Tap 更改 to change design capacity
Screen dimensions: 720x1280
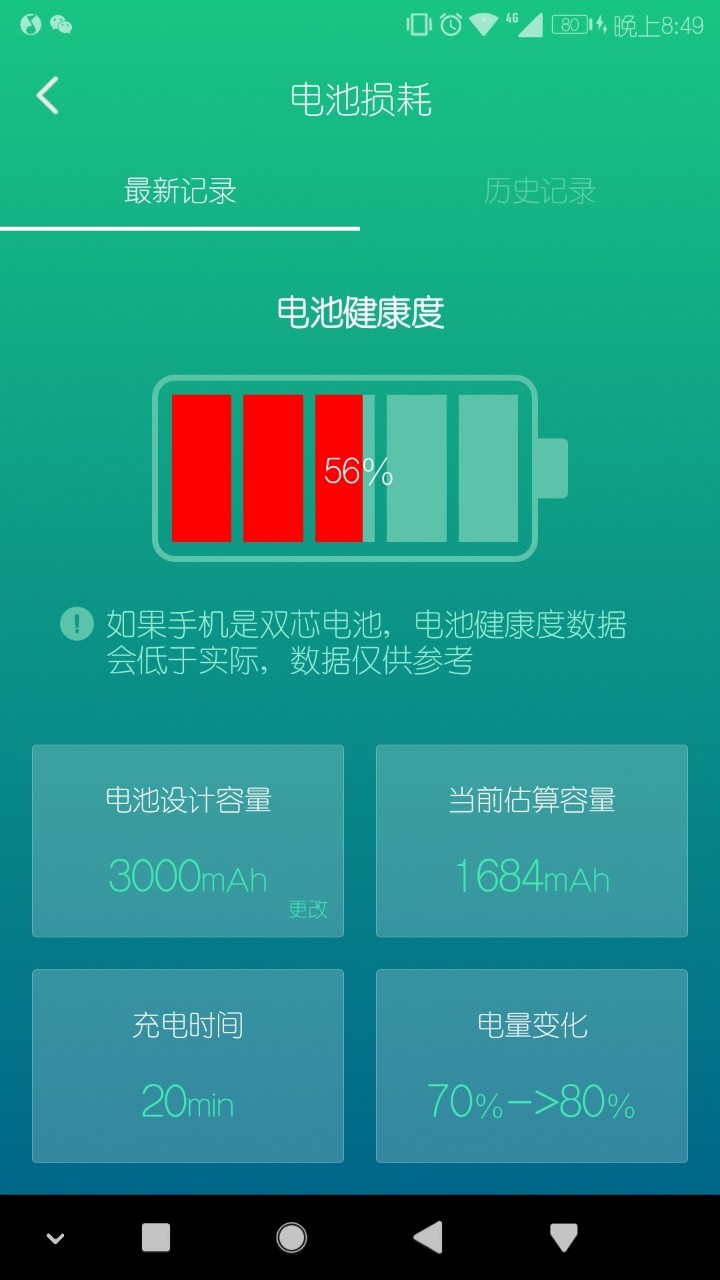(308, 909)
